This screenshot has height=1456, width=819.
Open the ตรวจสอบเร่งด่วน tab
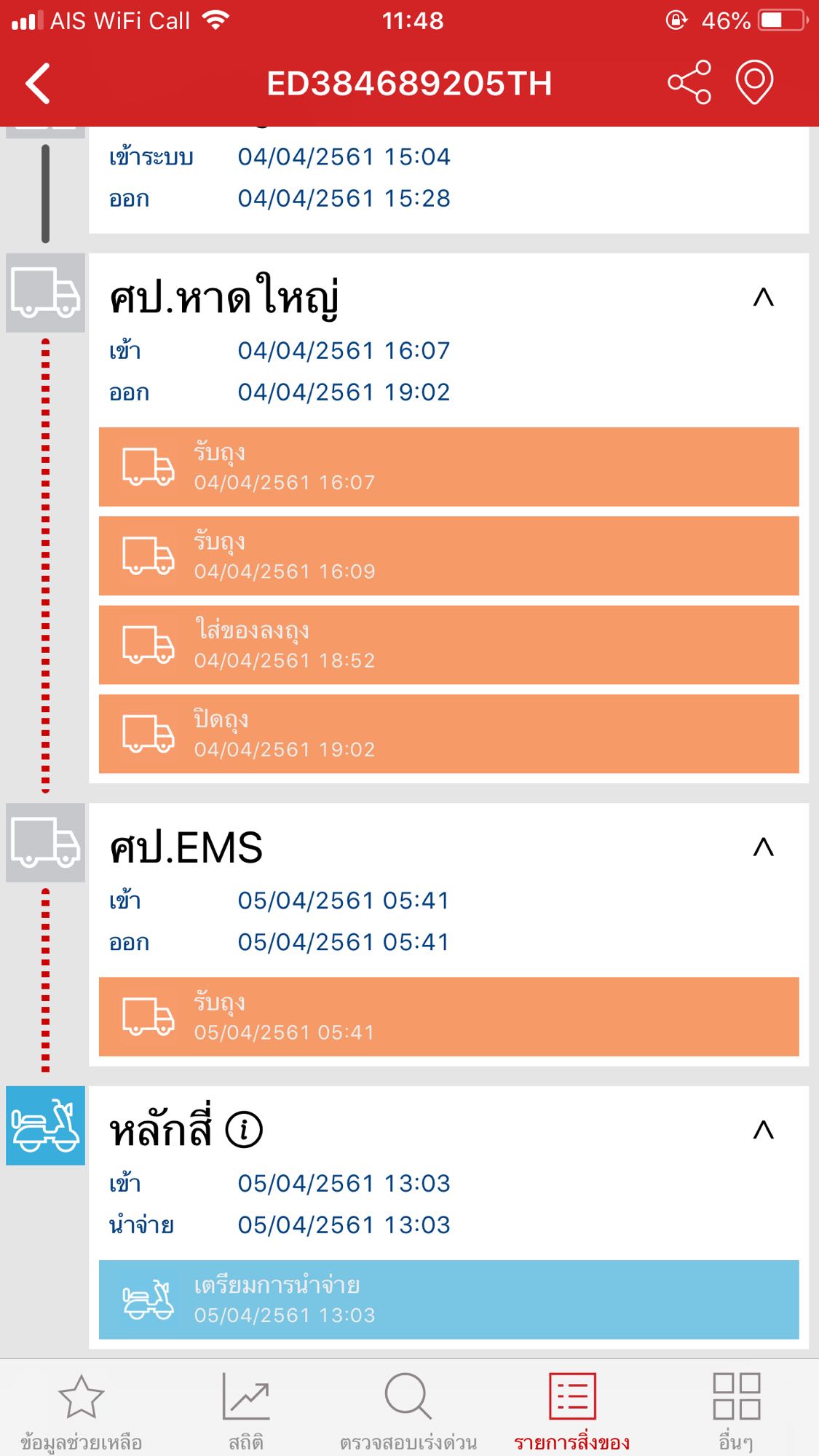click(x=408, y=1412)
